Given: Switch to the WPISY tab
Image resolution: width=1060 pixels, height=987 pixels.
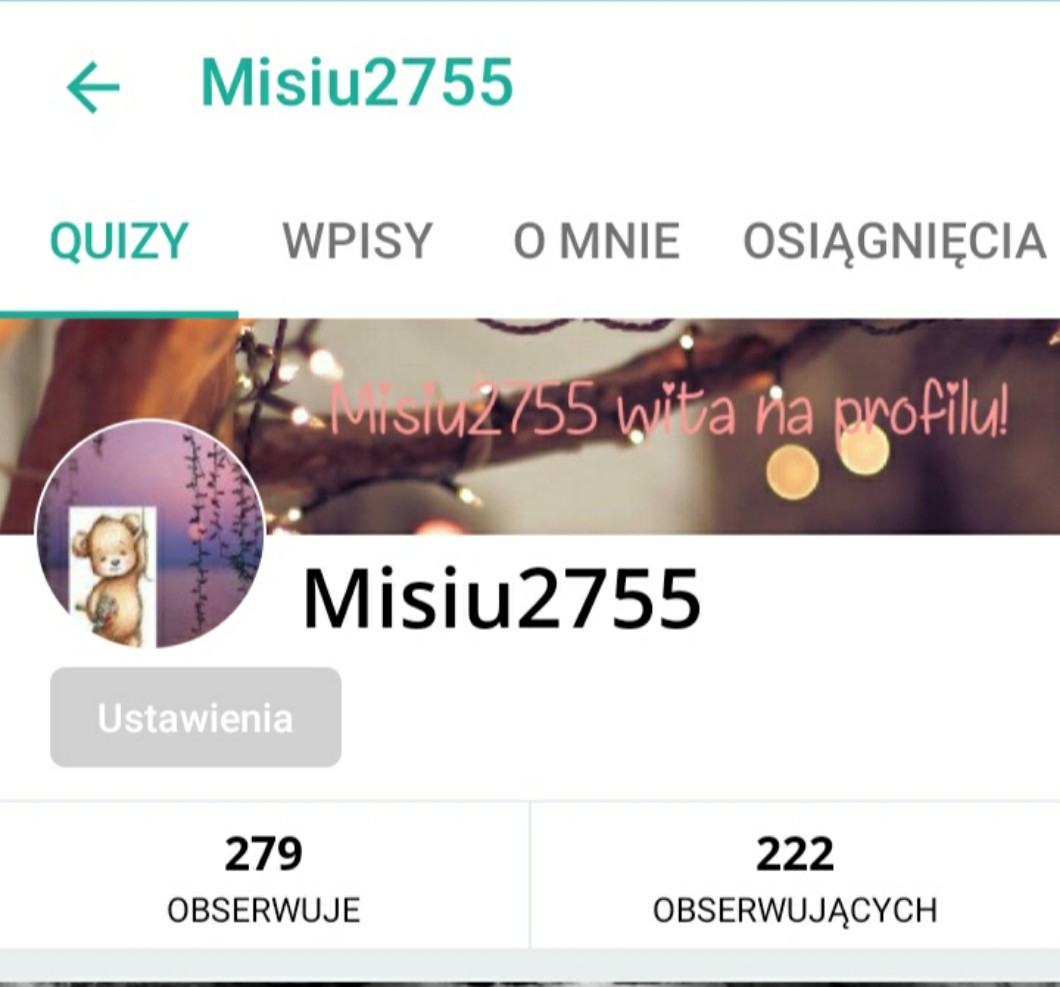Looking at the screenshot, I should pyautogui.click(x=357, y=242).
